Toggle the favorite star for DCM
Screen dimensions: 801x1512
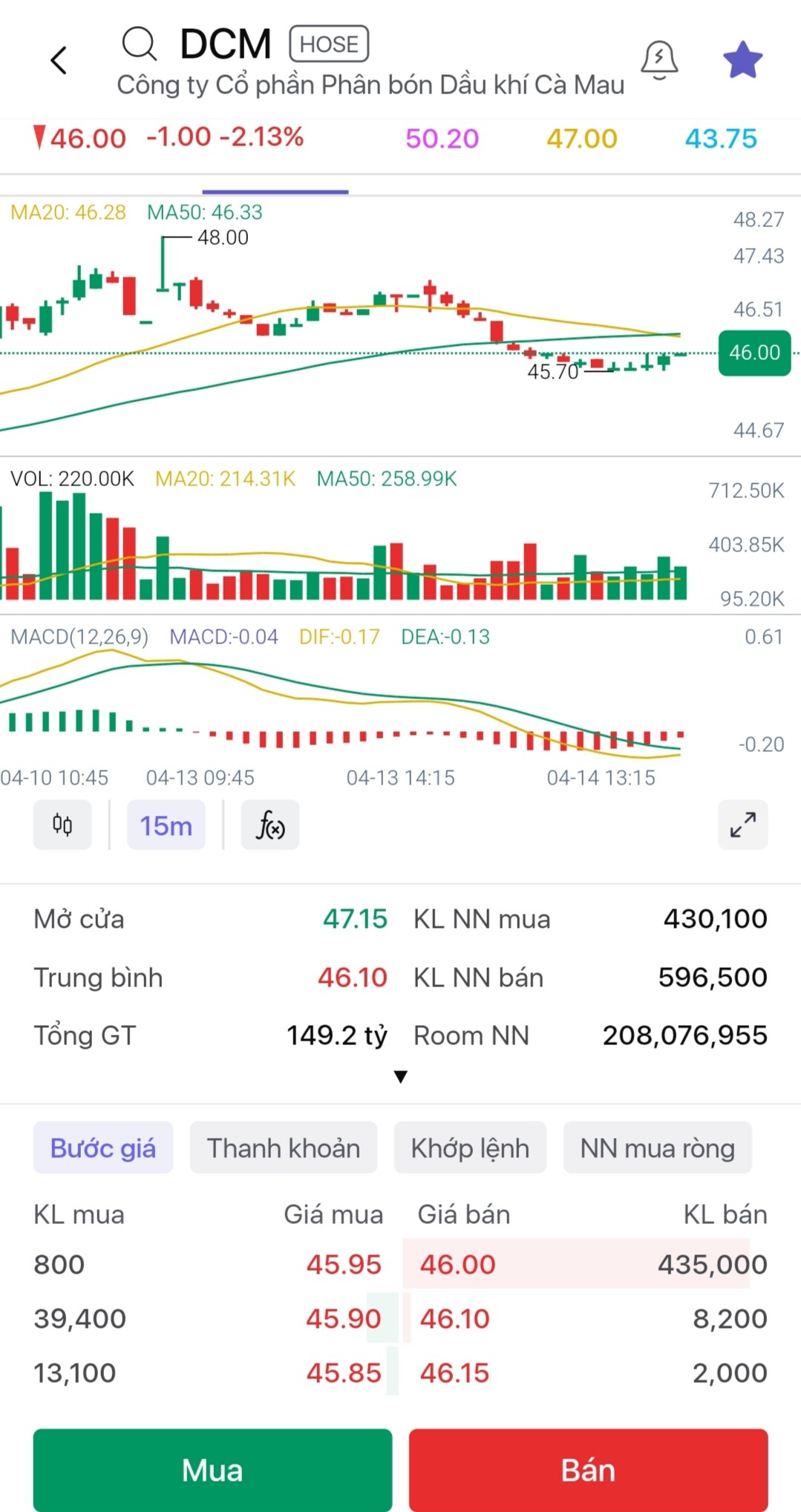[742, 60]
